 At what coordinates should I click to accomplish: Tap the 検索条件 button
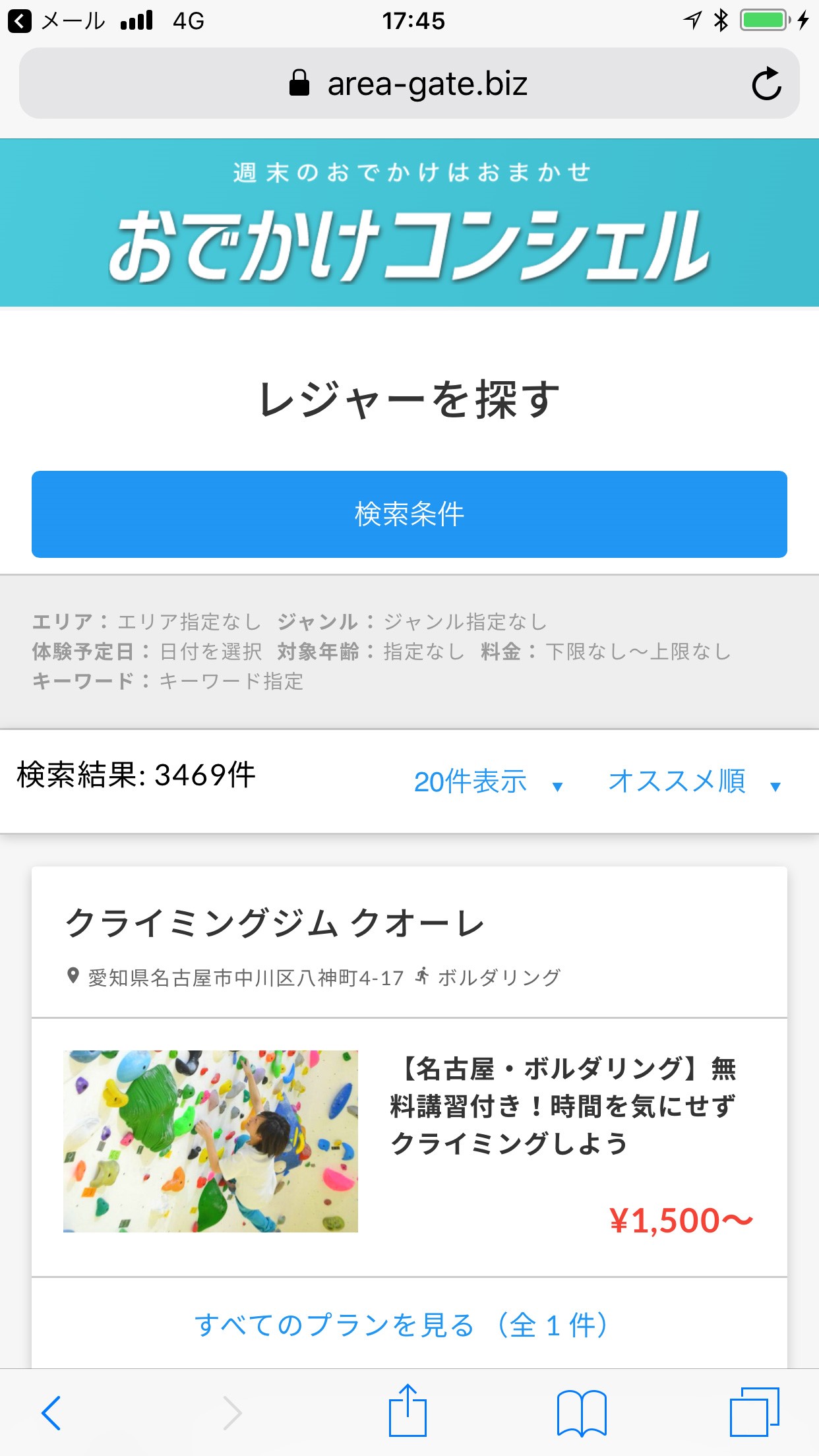409,514
